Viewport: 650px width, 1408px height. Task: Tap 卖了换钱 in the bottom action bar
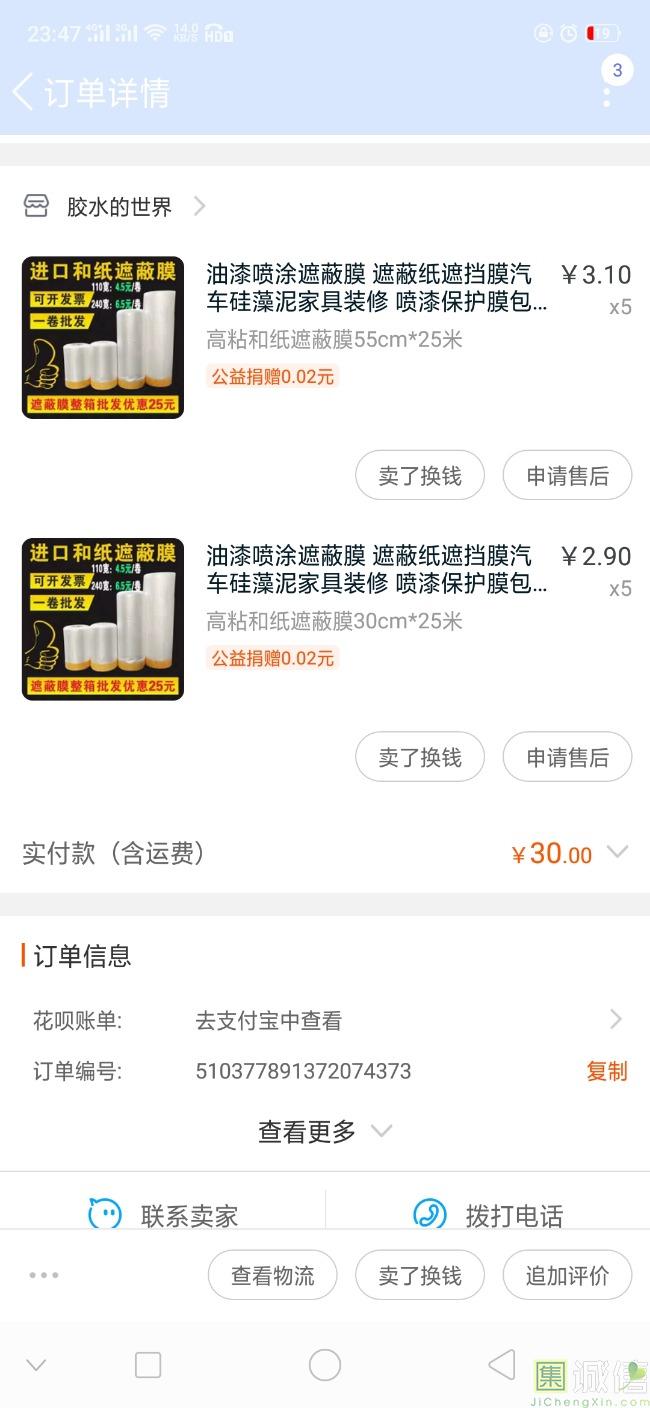coord(419,1275)
